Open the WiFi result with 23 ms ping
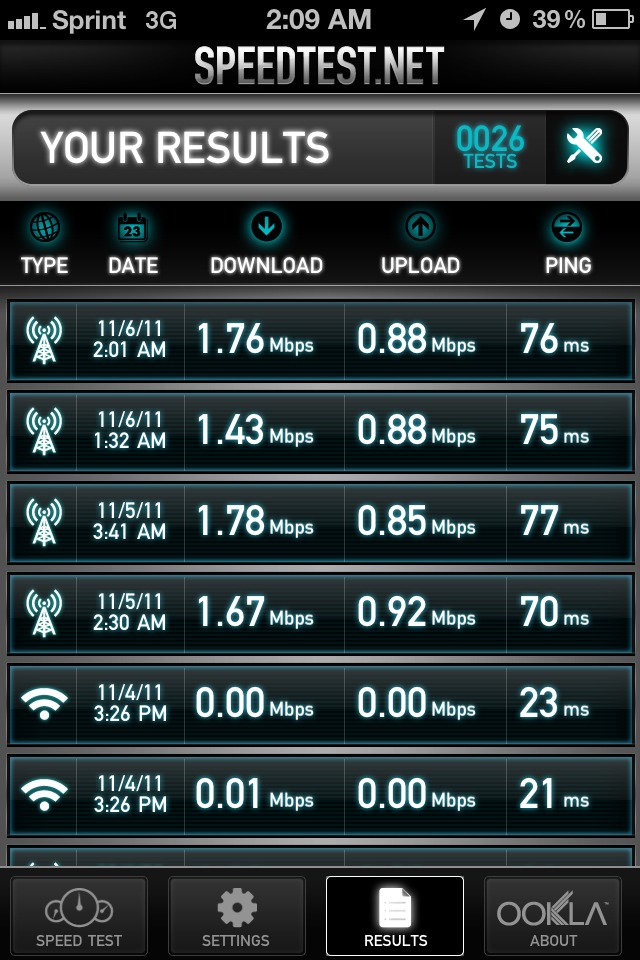Screen dimensions: 640x960 (x=320, y=705)
